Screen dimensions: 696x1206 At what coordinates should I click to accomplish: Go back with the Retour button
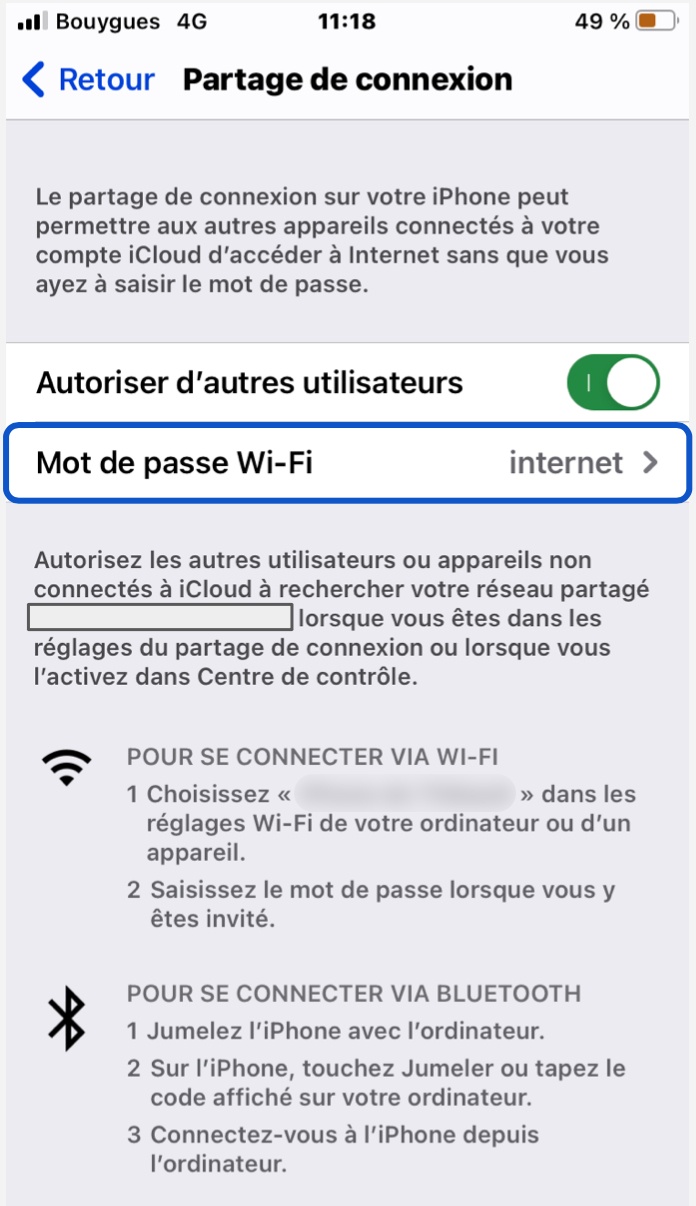88,80
